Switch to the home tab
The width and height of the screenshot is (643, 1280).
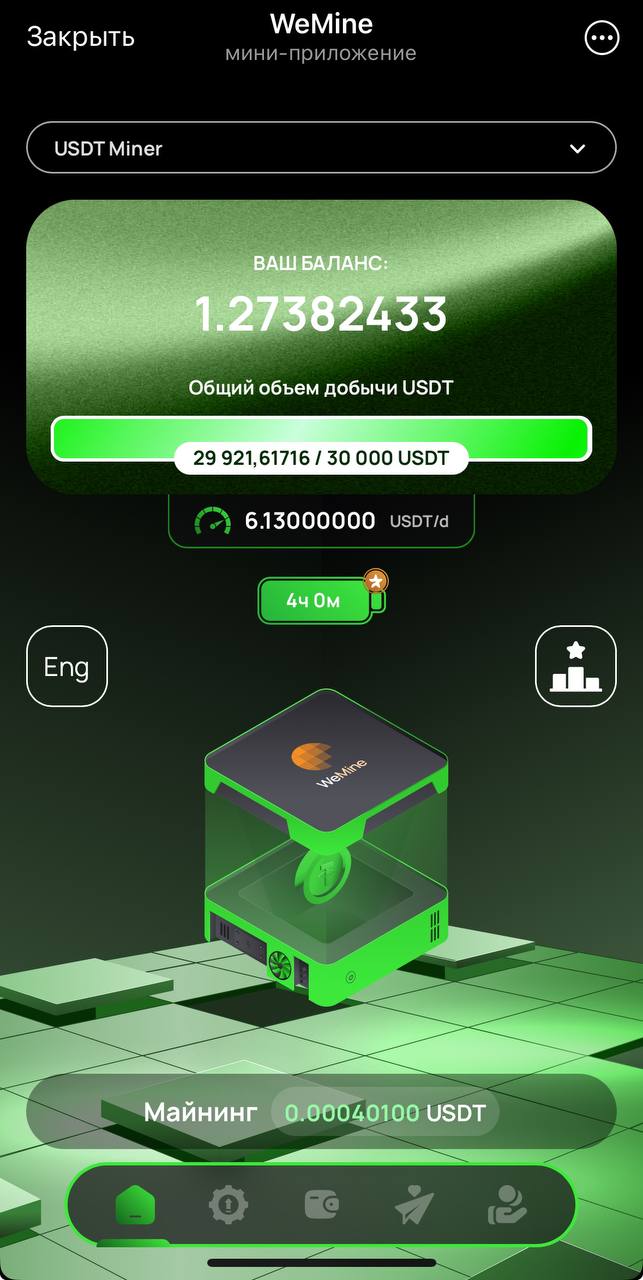pos(135,1204)
